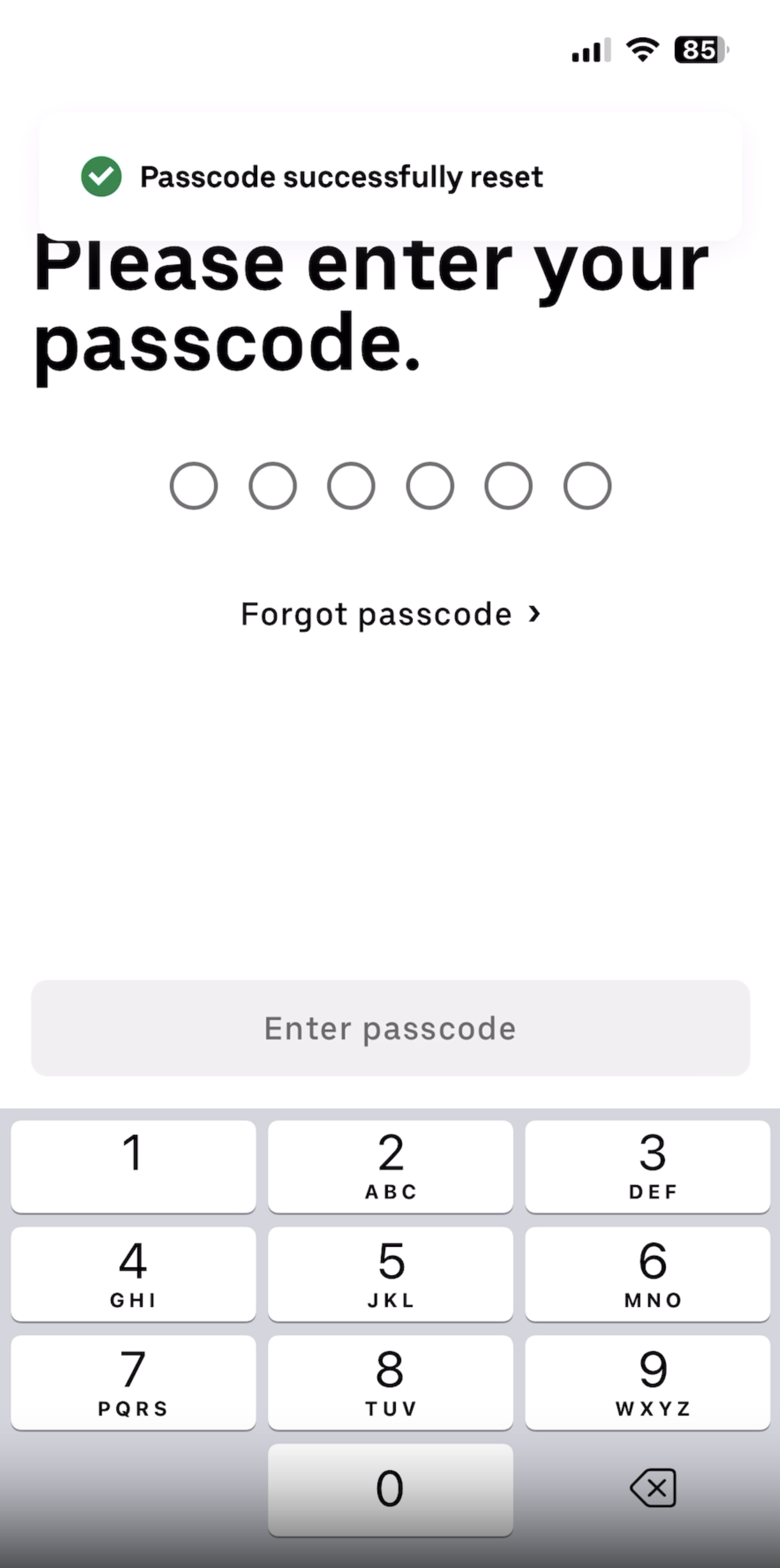Select the last passcode circle
The image size is (780, 1568).
coord(585,485)
